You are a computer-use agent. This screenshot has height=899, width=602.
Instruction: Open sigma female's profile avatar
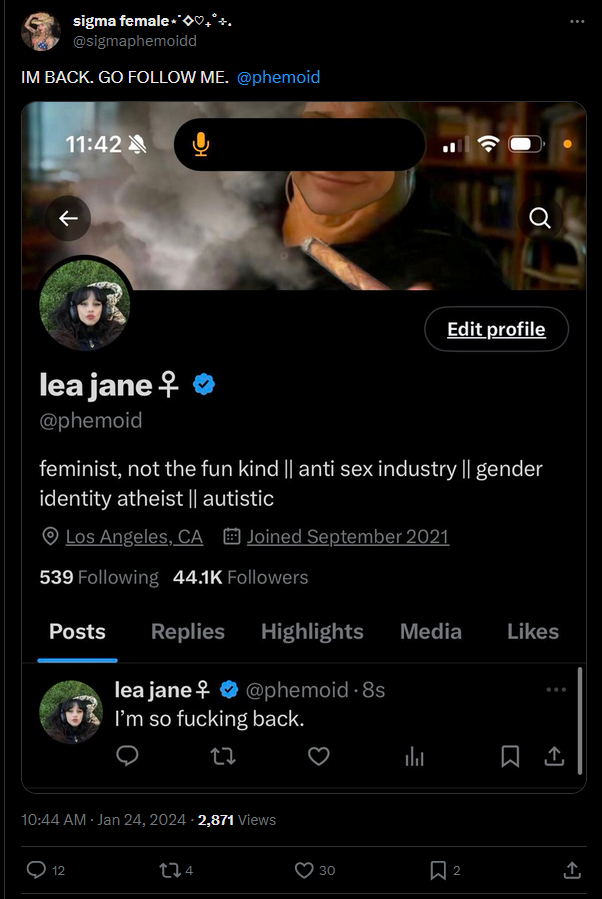[40, 31]
